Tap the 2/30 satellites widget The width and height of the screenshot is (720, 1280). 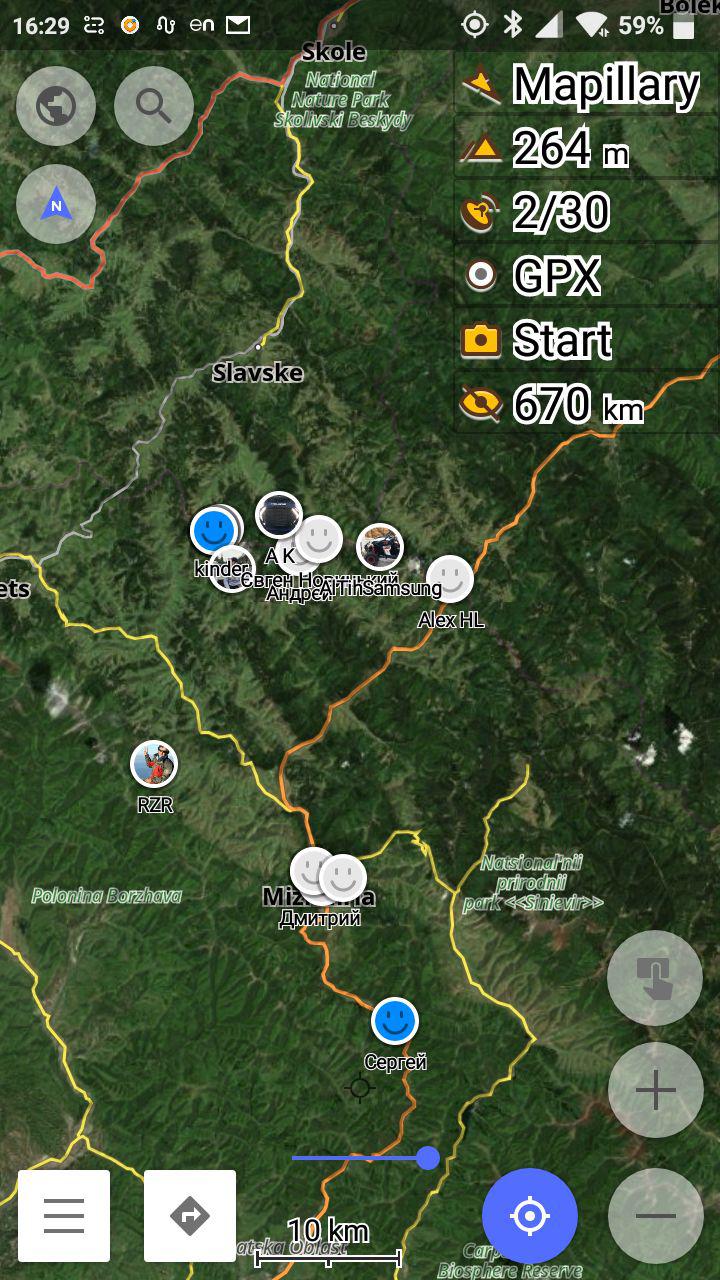[x=586, y=212]
